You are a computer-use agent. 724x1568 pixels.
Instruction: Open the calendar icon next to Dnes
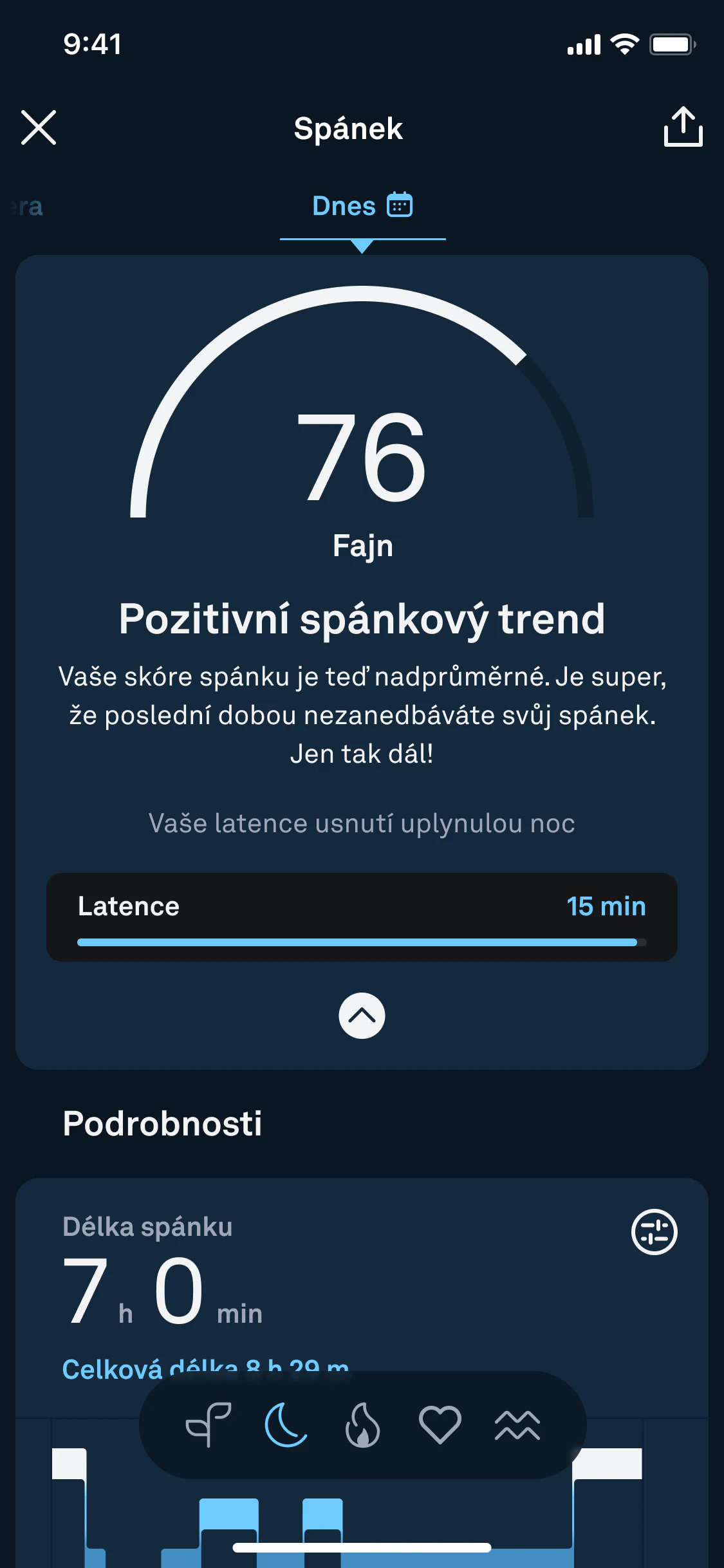pyautogui.click(x=400, y=205)
